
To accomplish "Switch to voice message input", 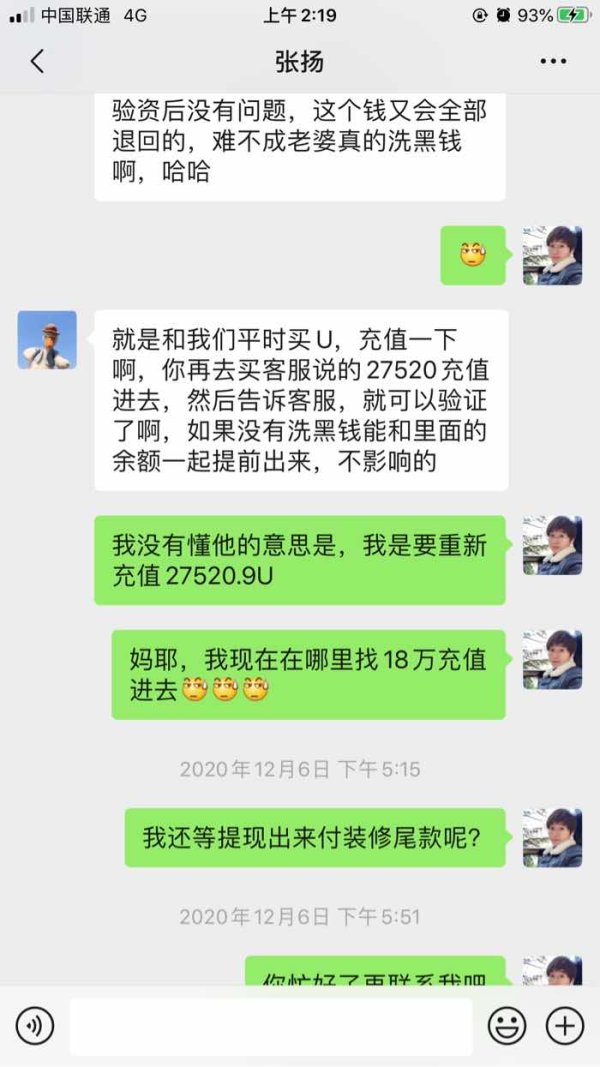I will point(35,1026).
